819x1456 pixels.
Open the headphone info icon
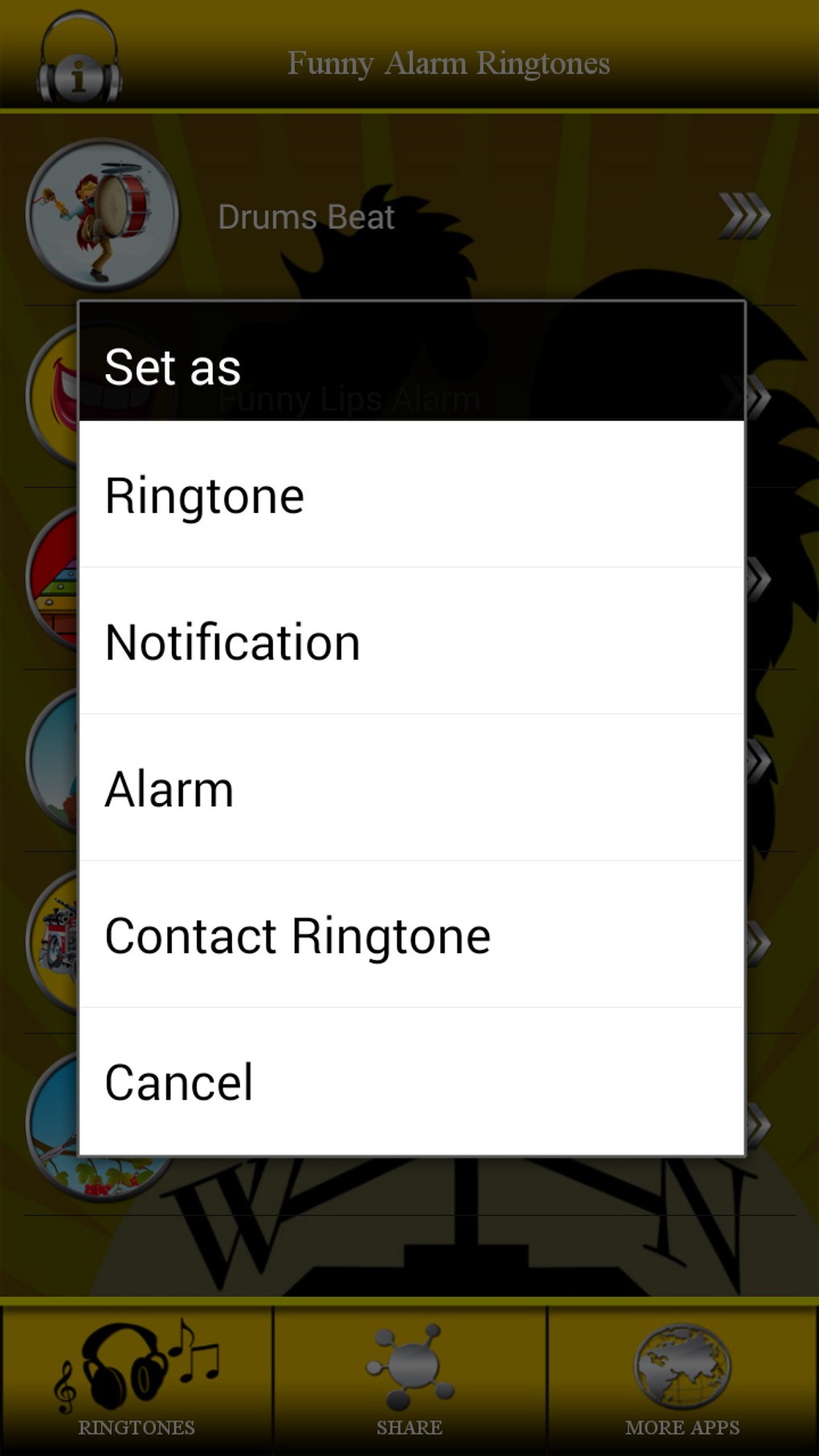pyautogui.click(x=79, y=58)
